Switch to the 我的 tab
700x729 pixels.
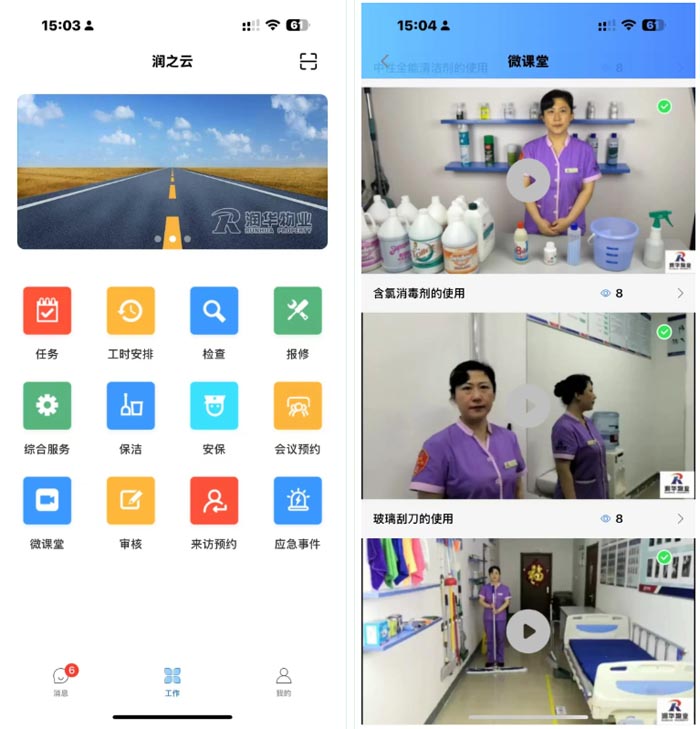(x=284, y=680)
